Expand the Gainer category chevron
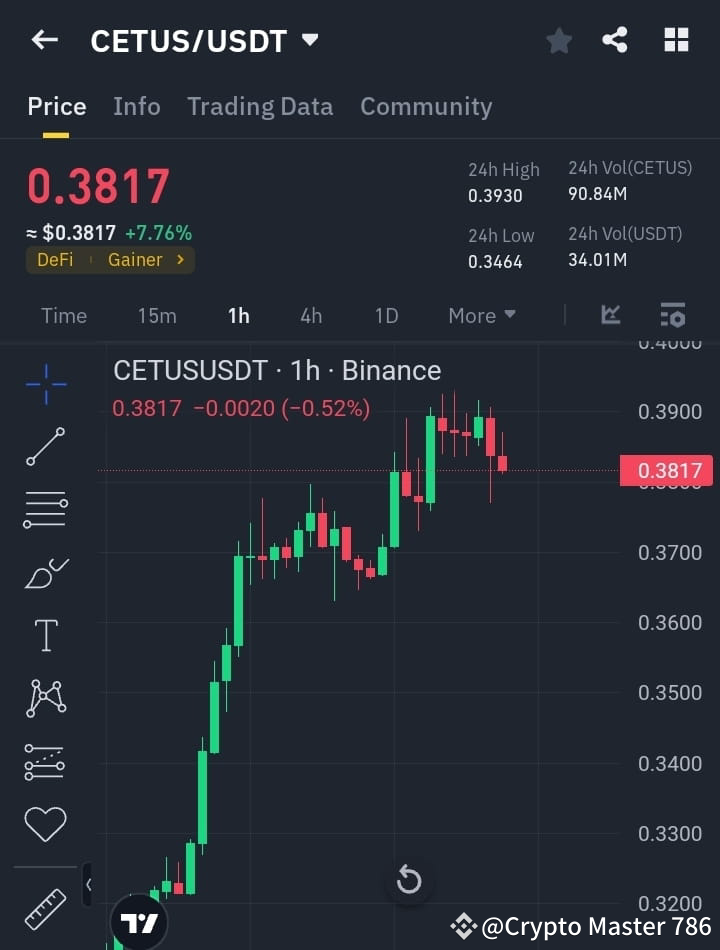 [x=179, y=259]
